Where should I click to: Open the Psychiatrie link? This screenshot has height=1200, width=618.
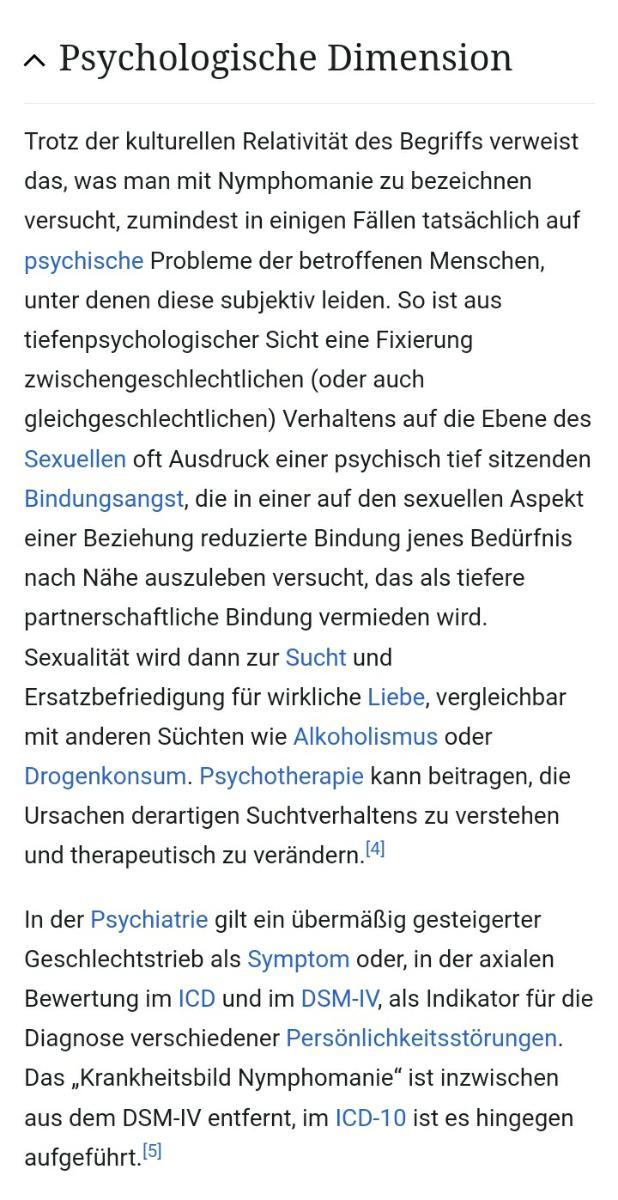click(149, 919)
